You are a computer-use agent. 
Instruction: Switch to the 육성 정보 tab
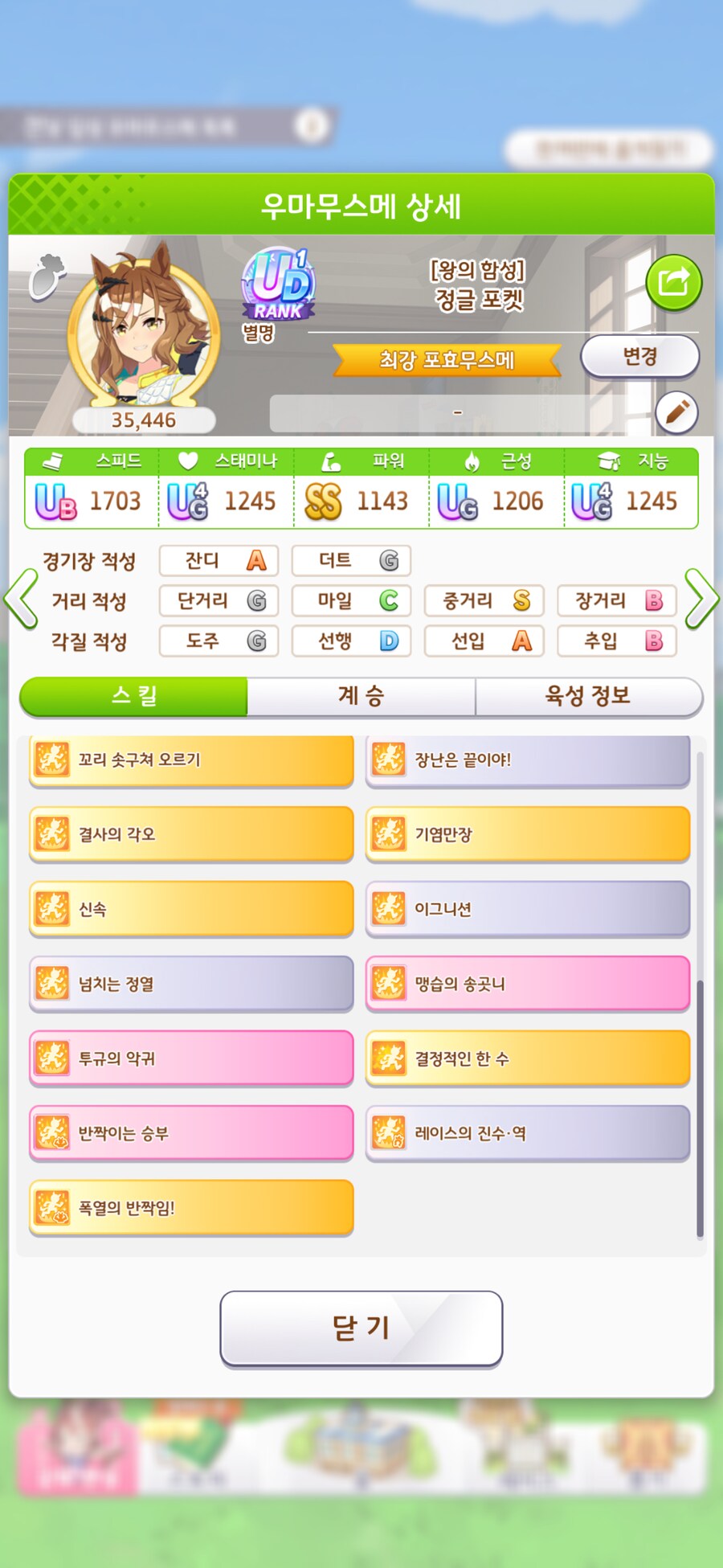tap(588, 696)
